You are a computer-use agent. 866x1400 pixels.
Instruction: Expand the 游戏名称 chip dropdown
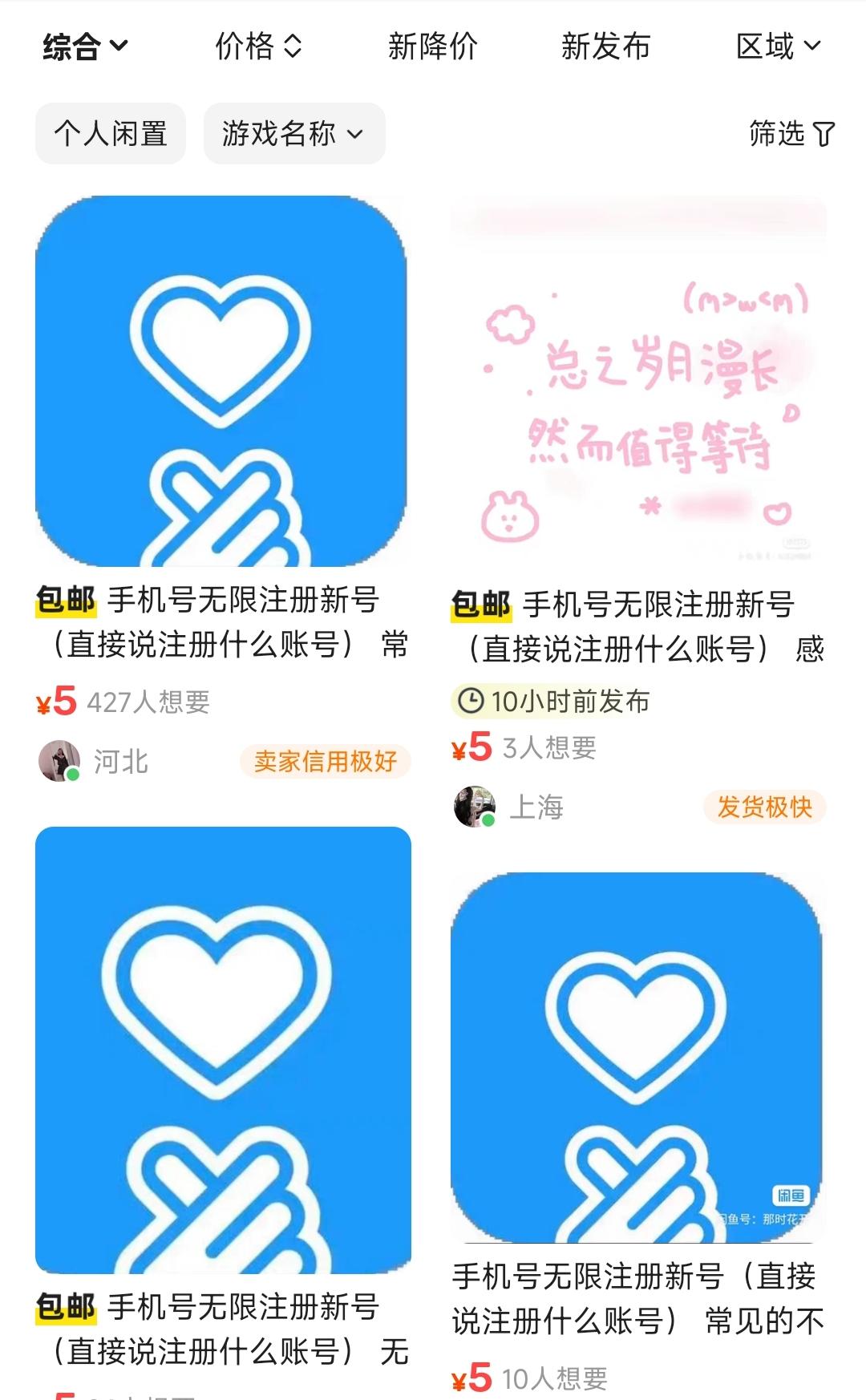click(x=293, y=133)
